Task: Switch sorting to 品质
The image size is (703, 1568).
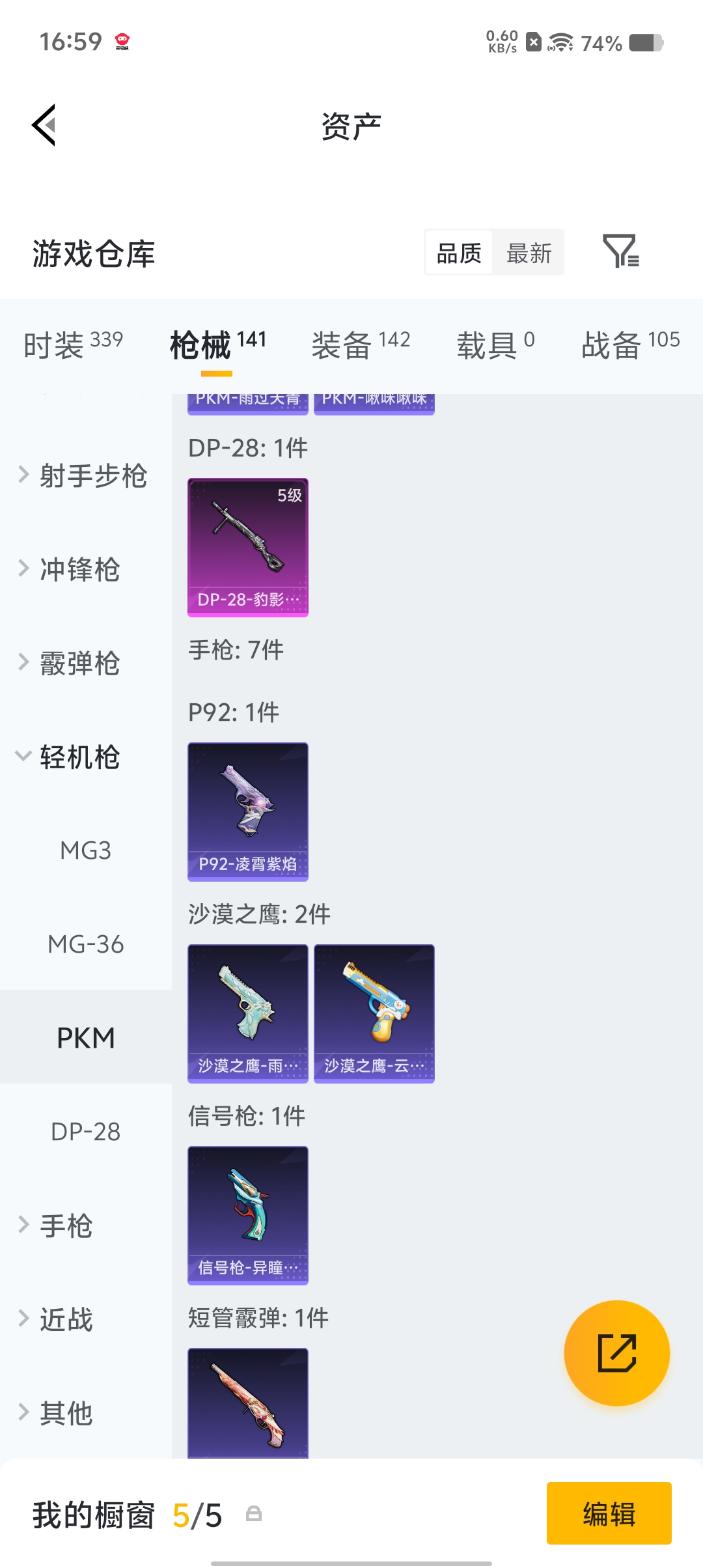Action: (460, 253)
